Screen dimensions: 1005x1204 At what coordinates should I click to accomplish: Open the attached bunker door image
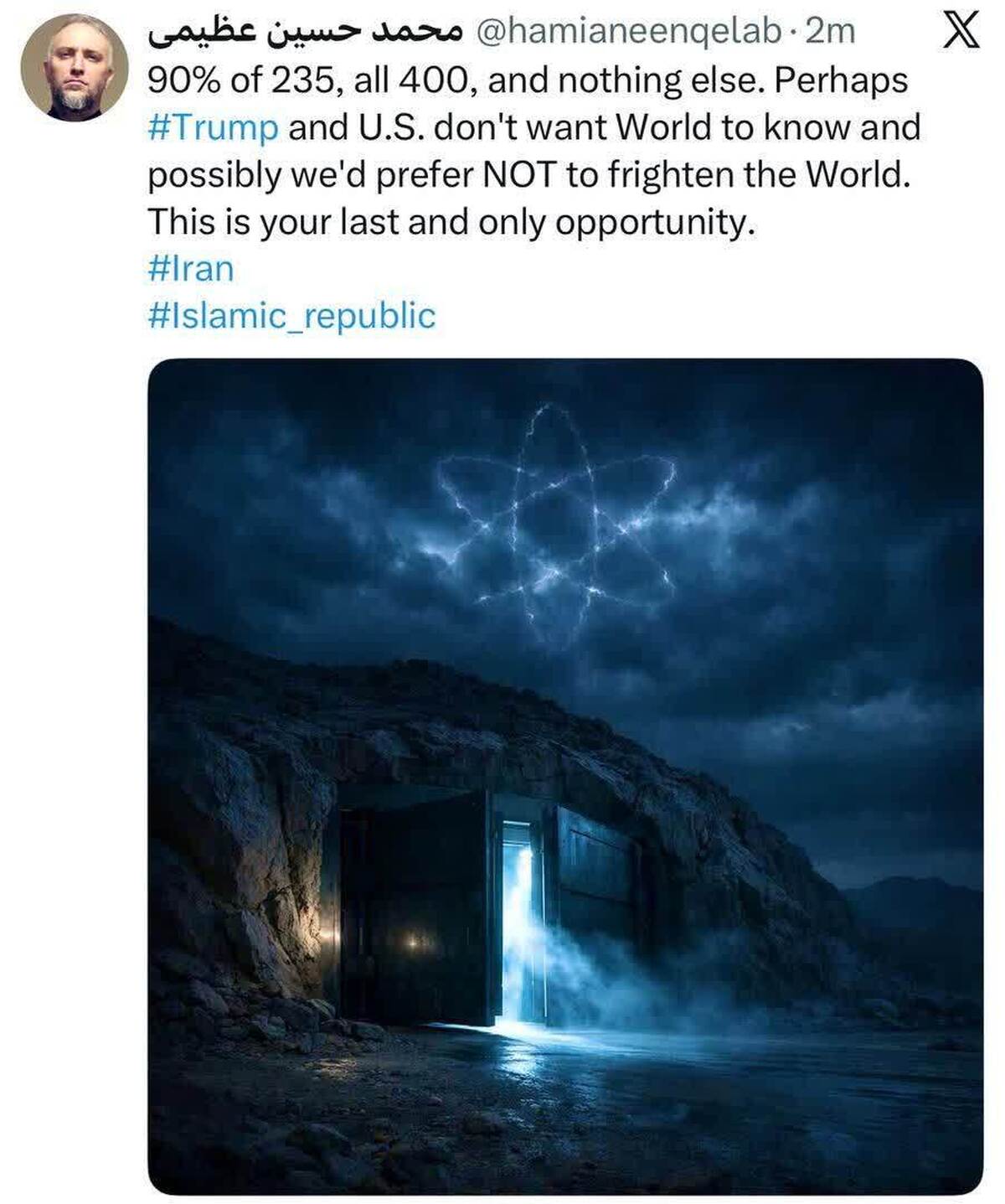[x=565, y=775]
